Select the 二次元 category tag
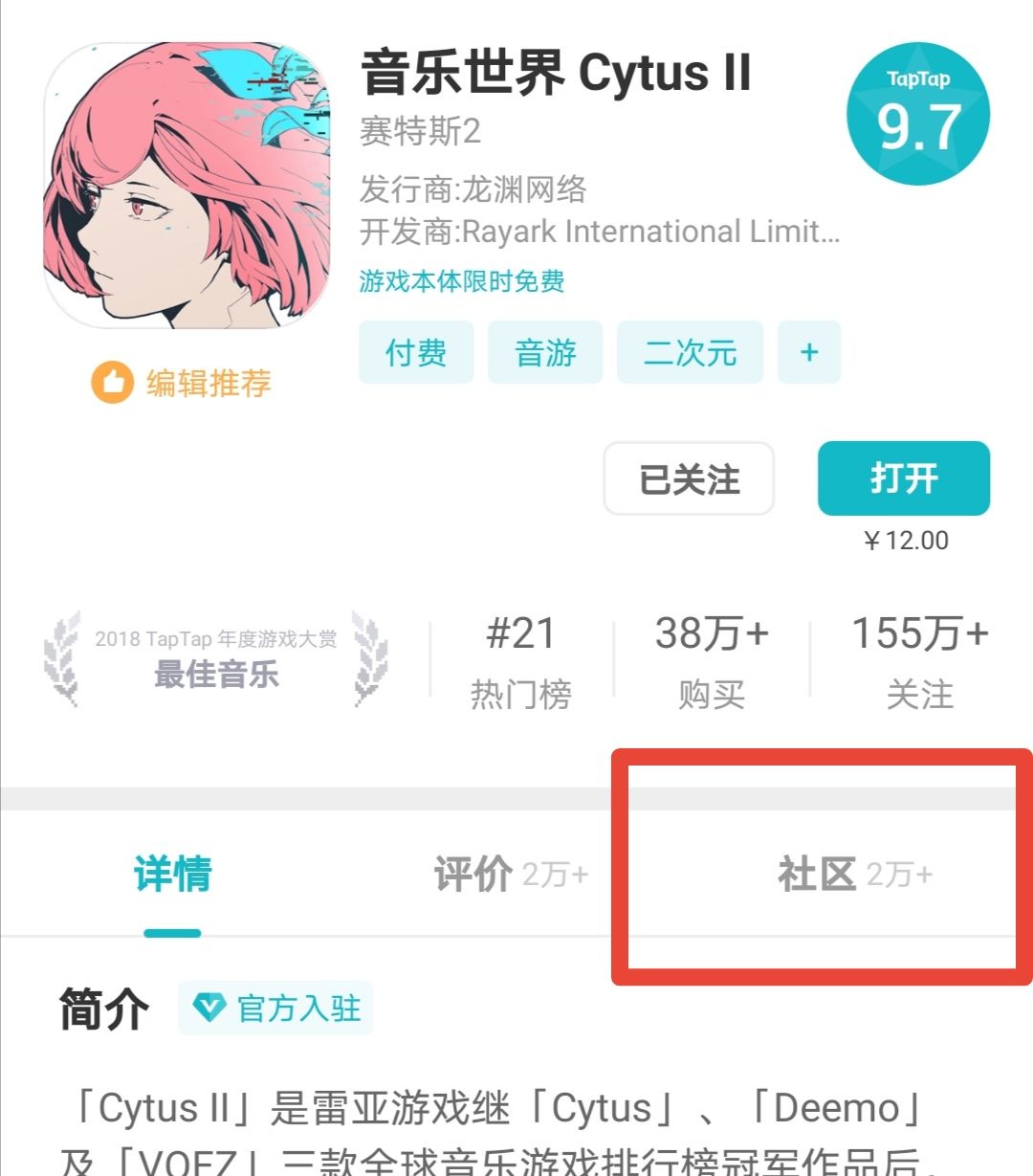Image resolution: width=1033 pixels, height=1176 pixels. (691, 352)
